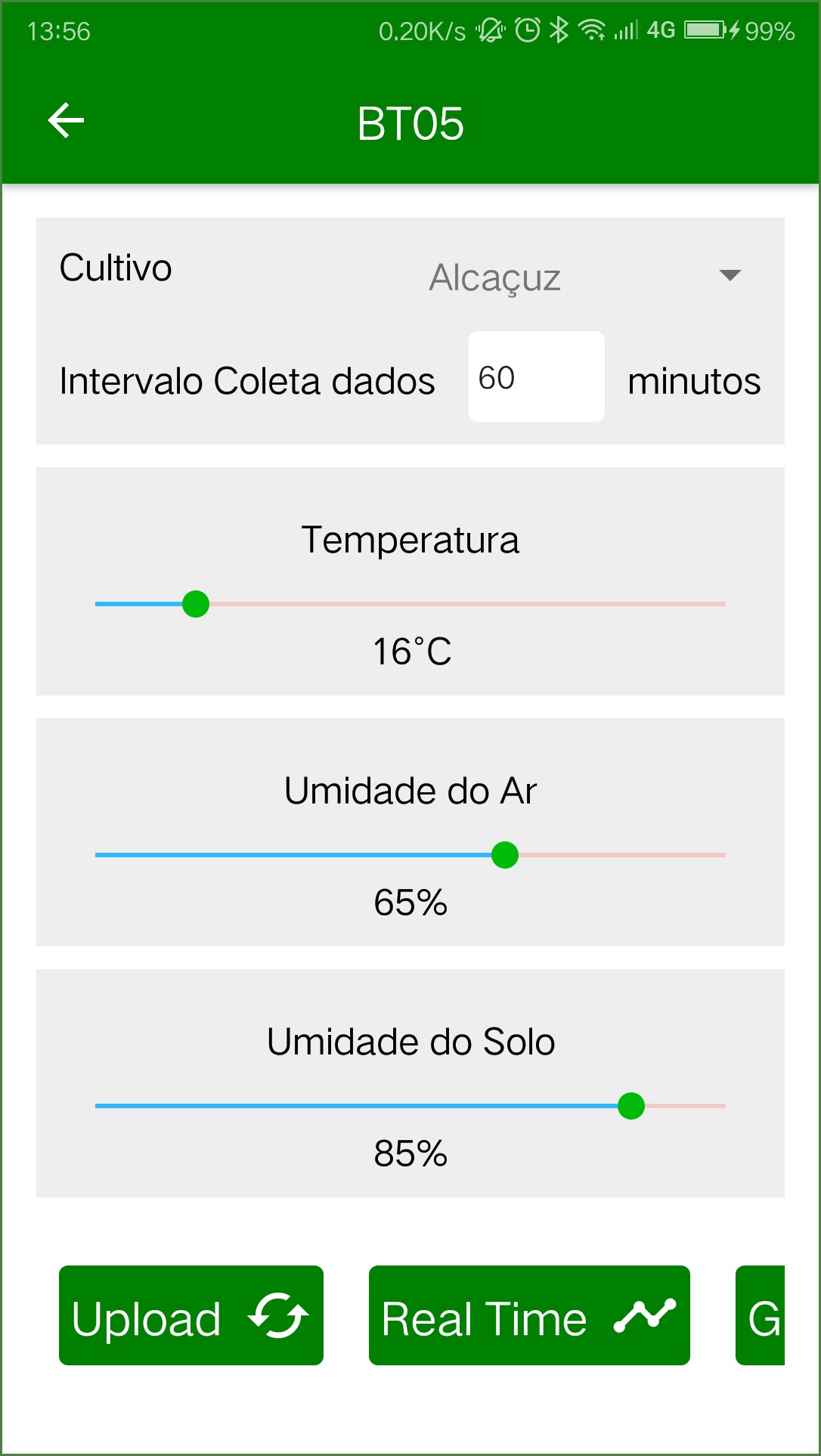Image resolution: width=821 pixels, height=1456 pixels.
Task: Go back using the arrow icon
Action: 66,121
